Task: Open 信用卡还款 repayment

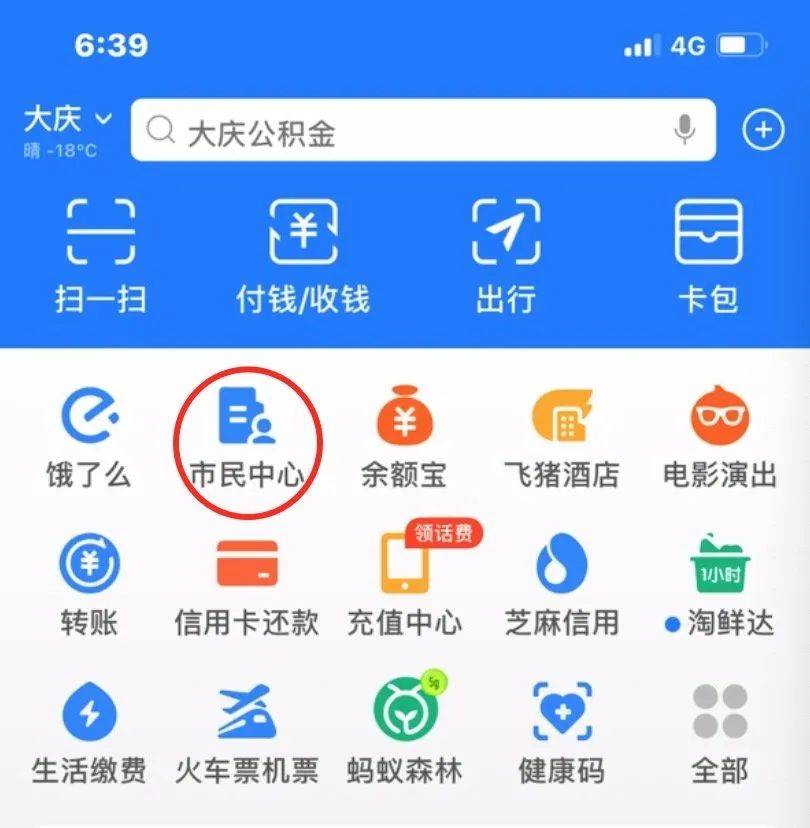Action: [x=246, y=587]
